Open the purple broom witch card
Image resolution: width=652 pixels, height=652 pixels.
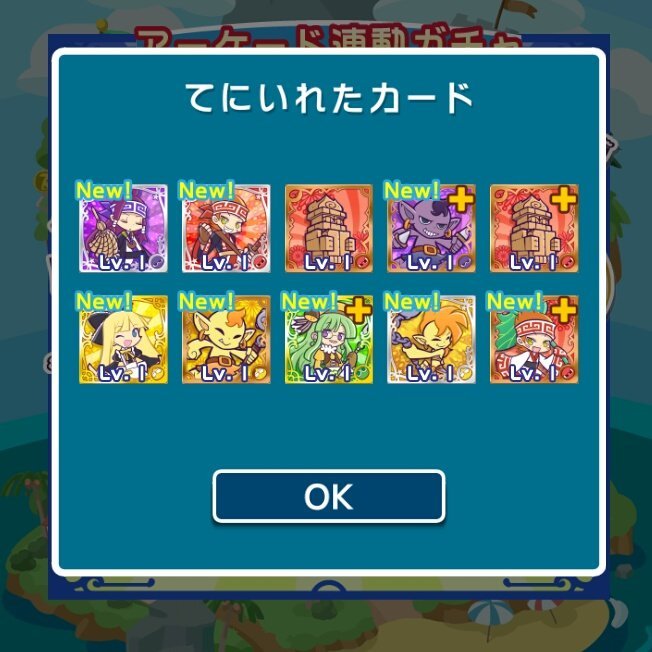[x=123, y=229]
